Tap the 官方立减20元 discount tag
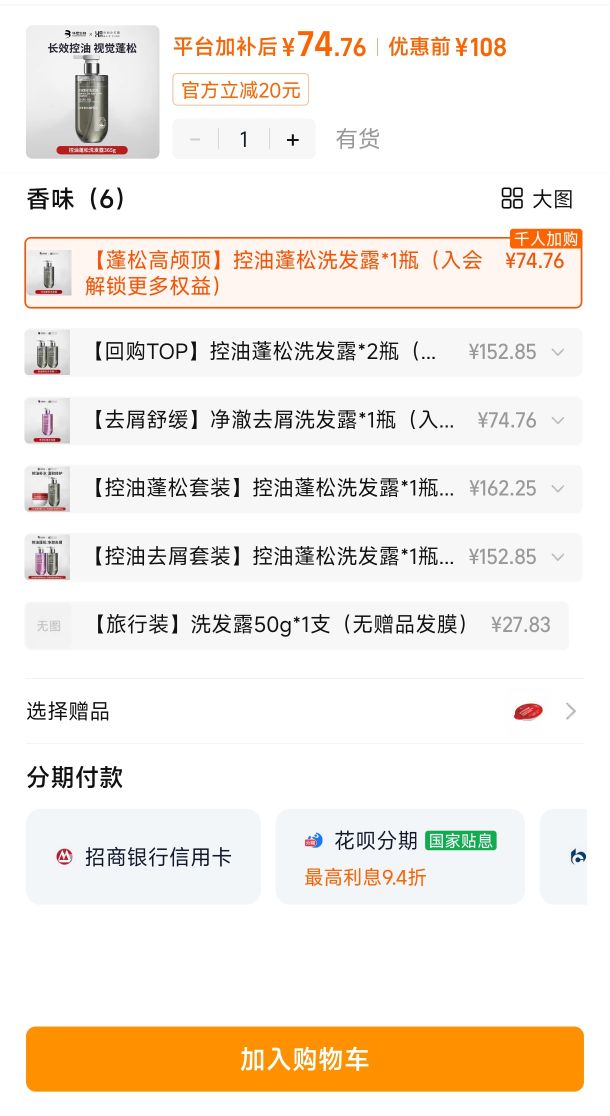Image resolution: width=610 pixels, height=1116 pixels. (x=241, y=90)
